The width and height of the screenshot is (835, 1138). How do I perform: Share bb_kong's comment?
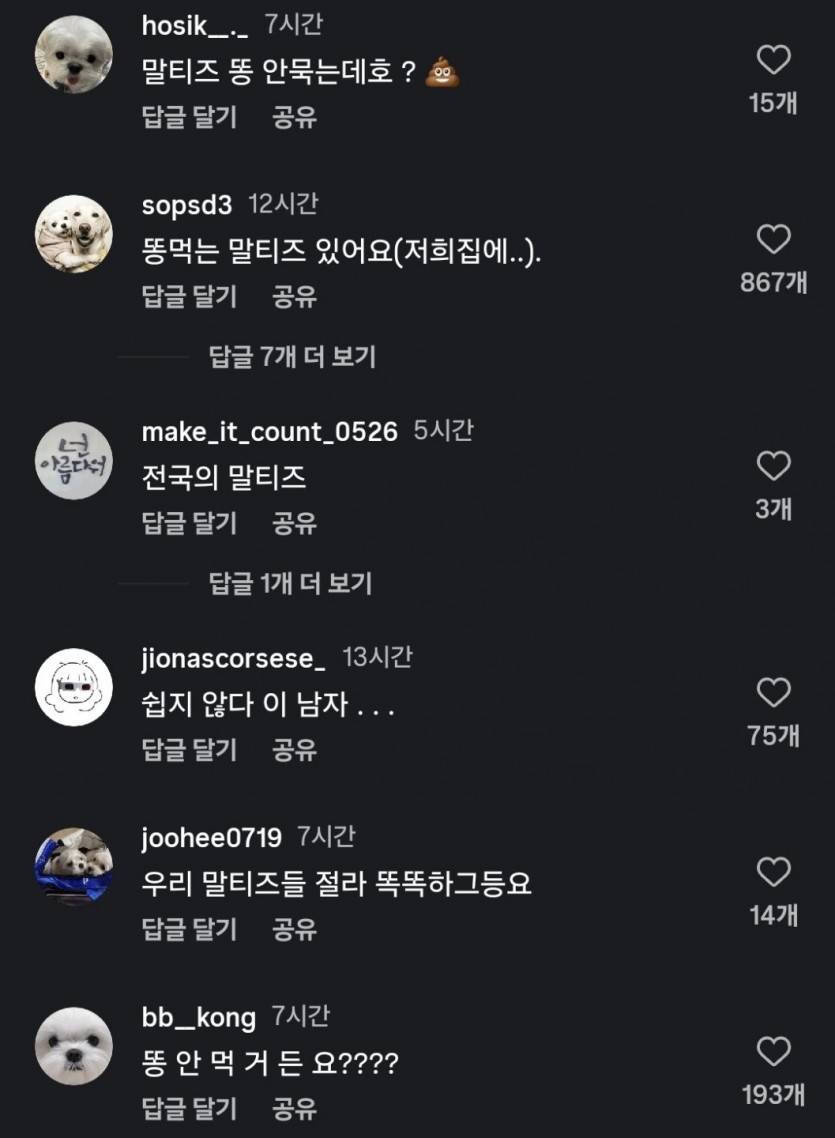tap(294, 1108)
